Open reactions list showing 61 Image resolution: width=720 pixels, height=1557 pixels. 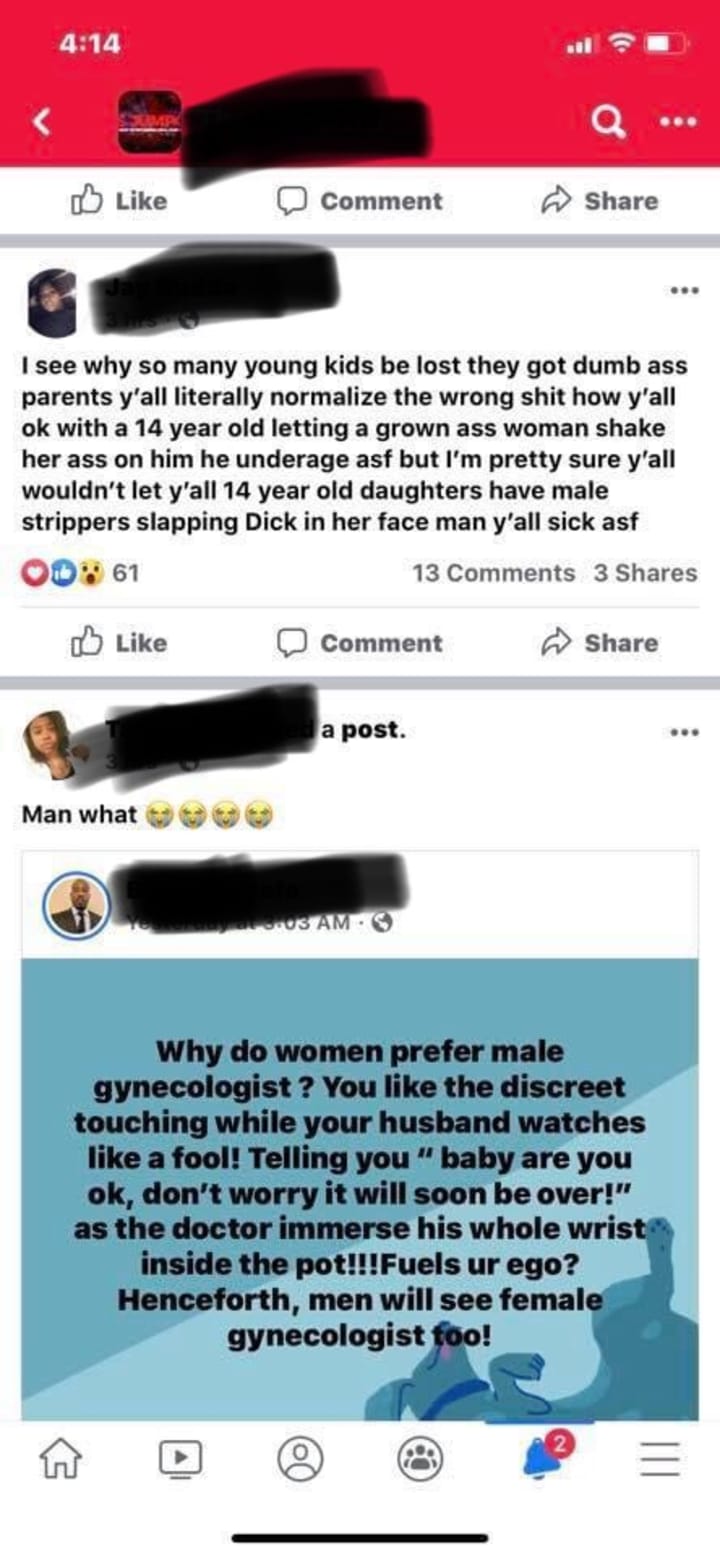pos(80,573)
